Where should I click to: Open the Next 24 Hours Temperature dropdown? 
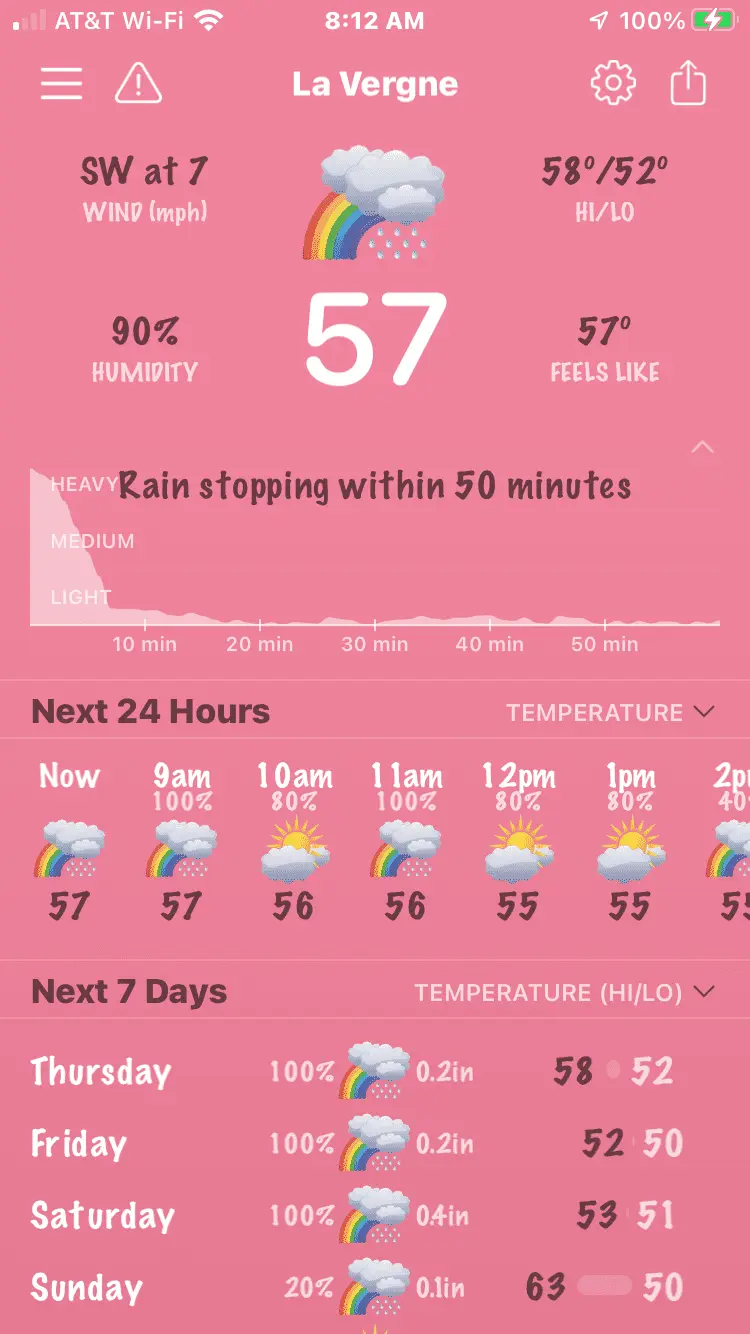610,712
